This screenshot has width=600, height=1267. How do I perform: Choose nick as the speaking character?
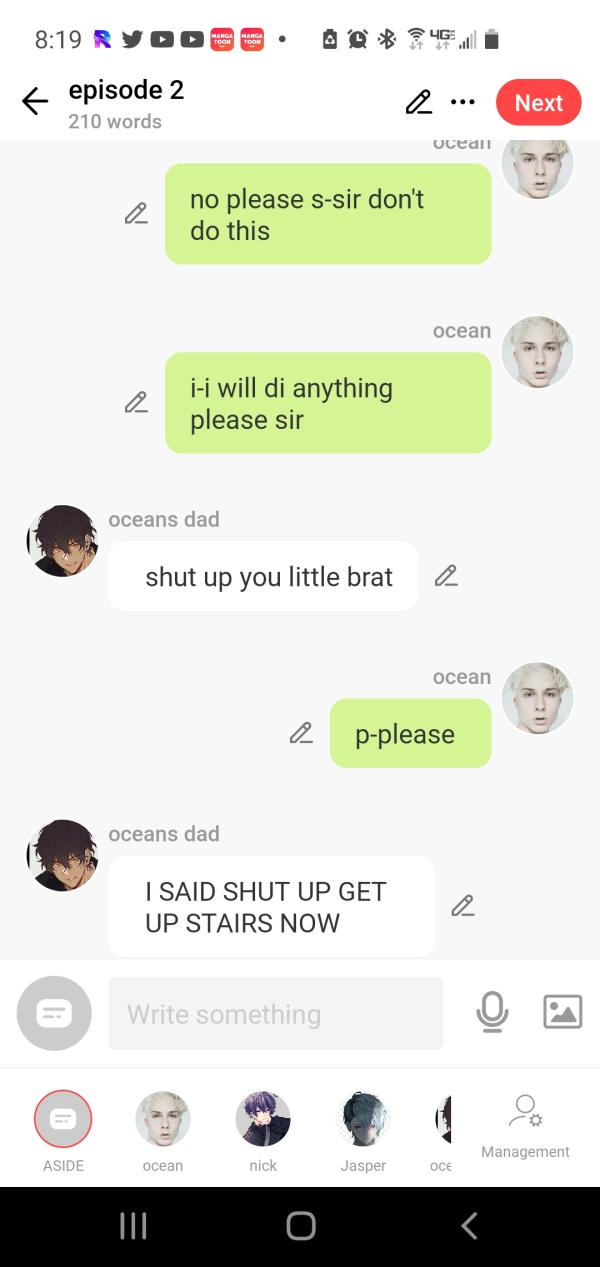coord(263,1118)
